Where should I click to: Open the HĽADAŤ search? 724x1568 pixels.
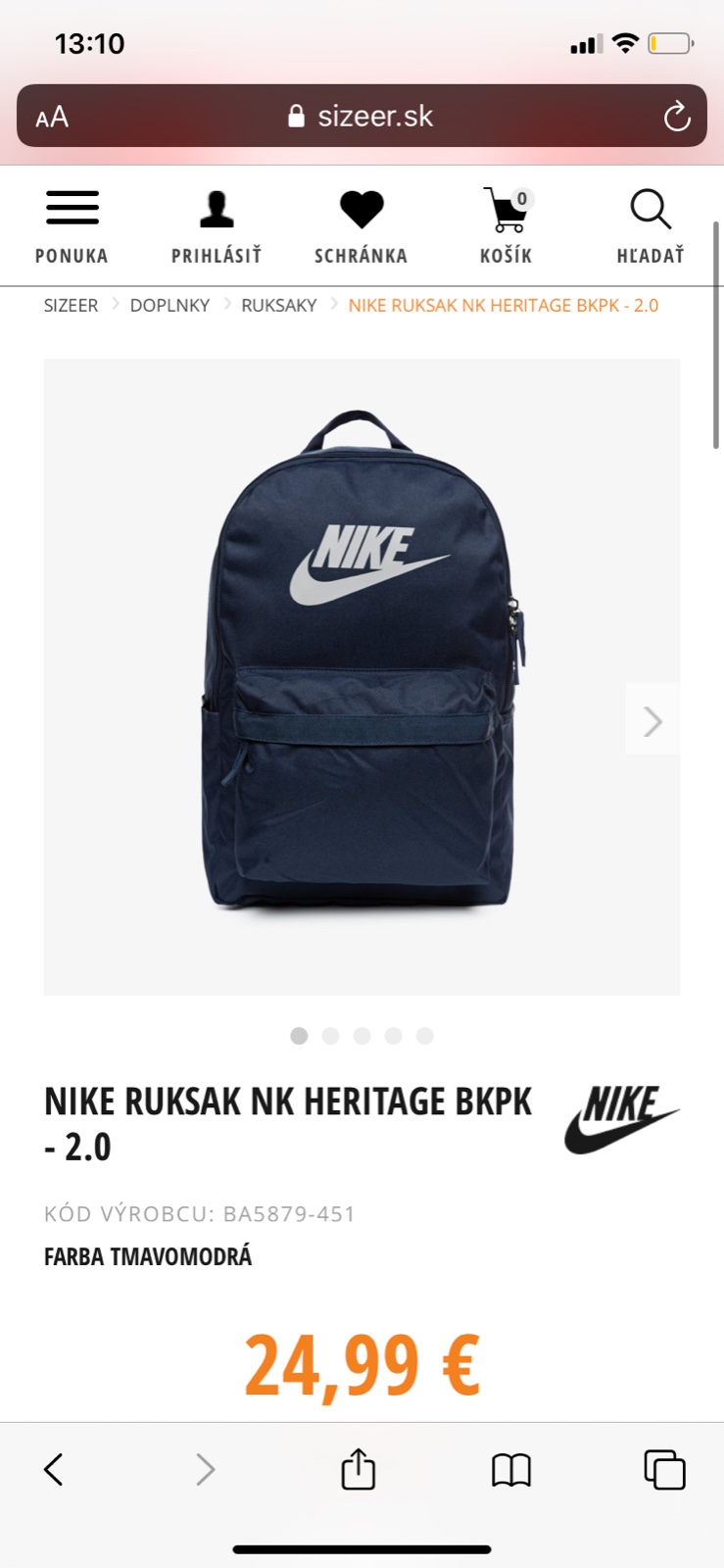coord(651,226)
